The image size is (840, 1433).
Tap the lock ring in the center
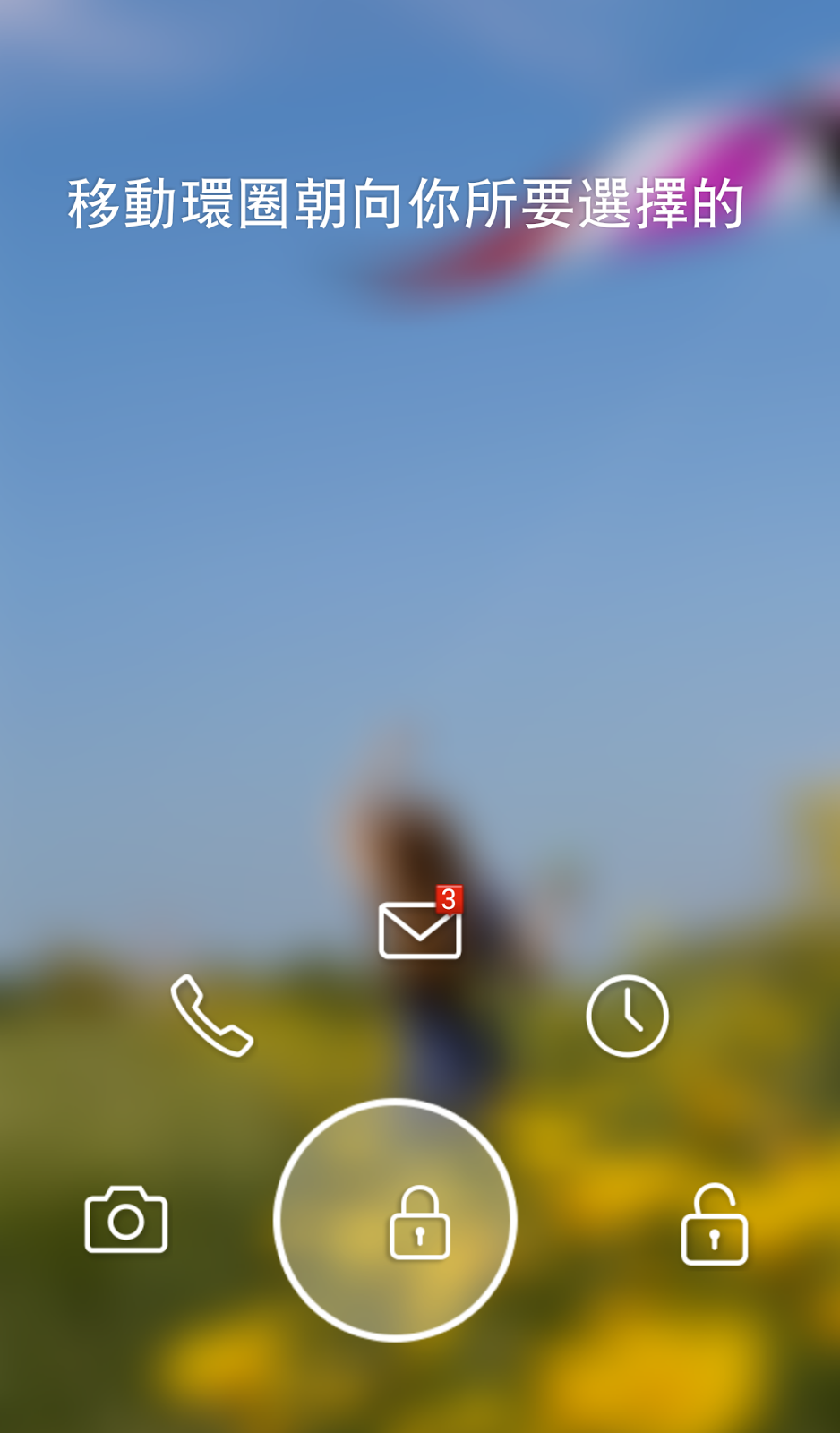pyautogui.click(x=395, y=1220)
